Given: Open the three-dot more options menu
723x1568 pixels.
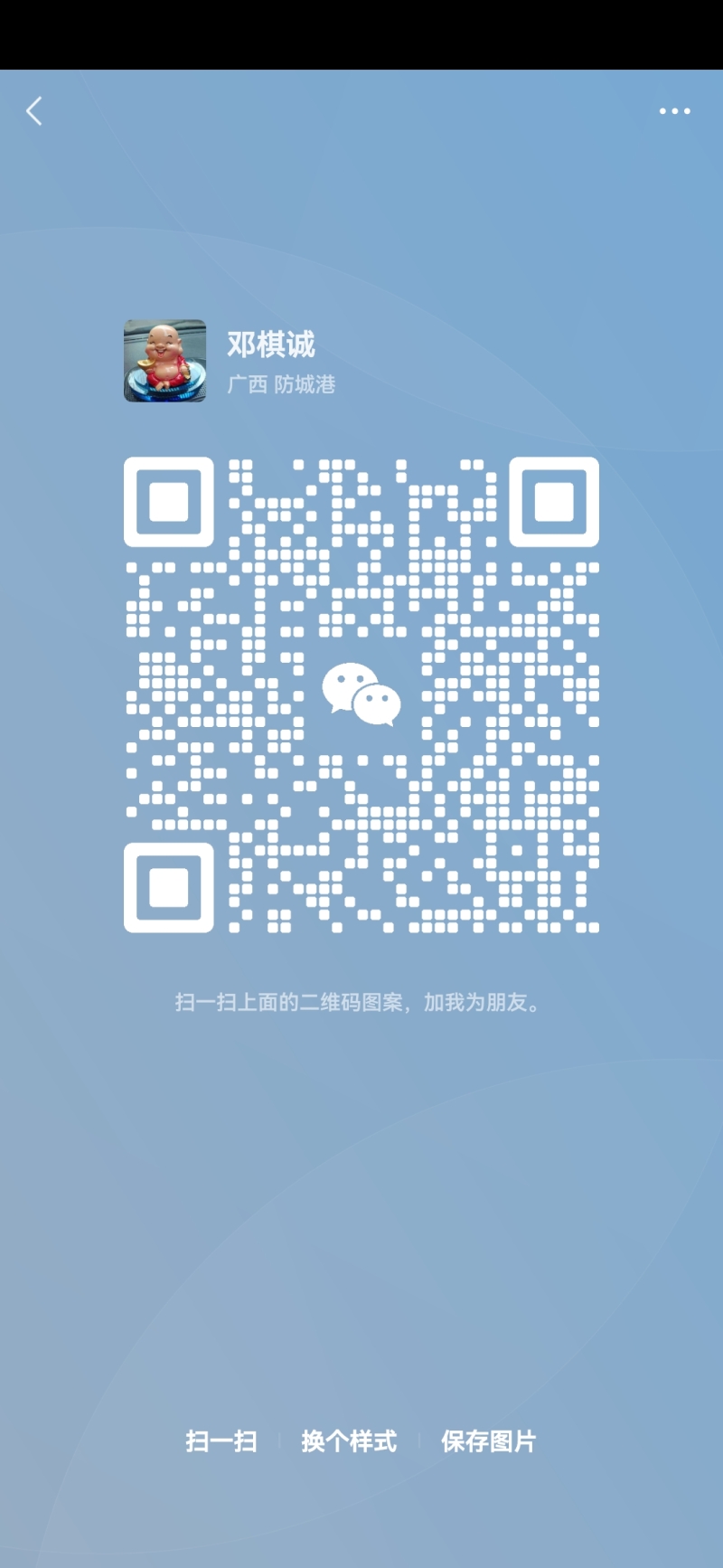Looking at the screenshot, I should [674, 111].
